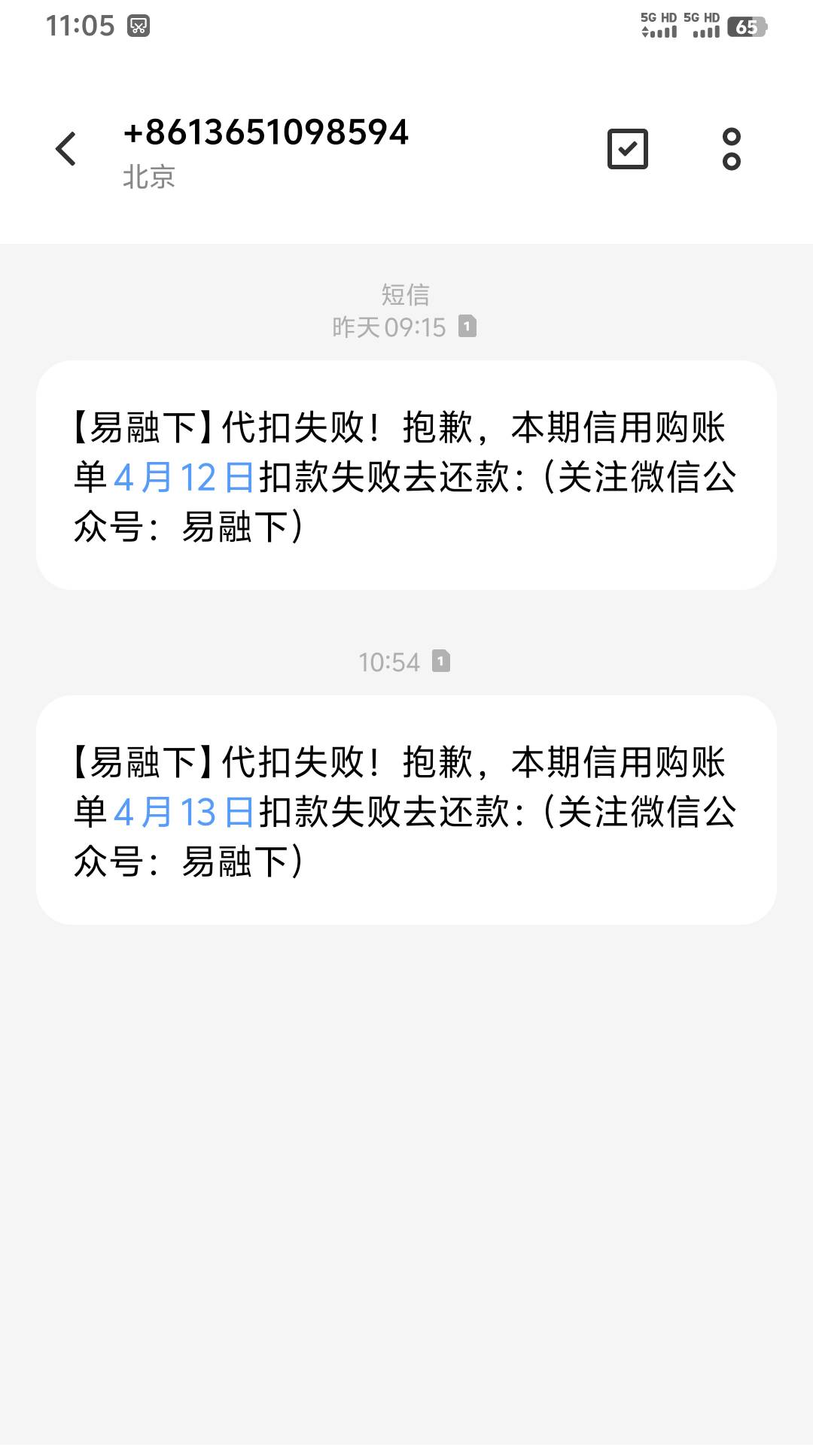The width and height of the screenshot is (813, 1456).
Task: Go back to the message list
Action: (66, 148)
